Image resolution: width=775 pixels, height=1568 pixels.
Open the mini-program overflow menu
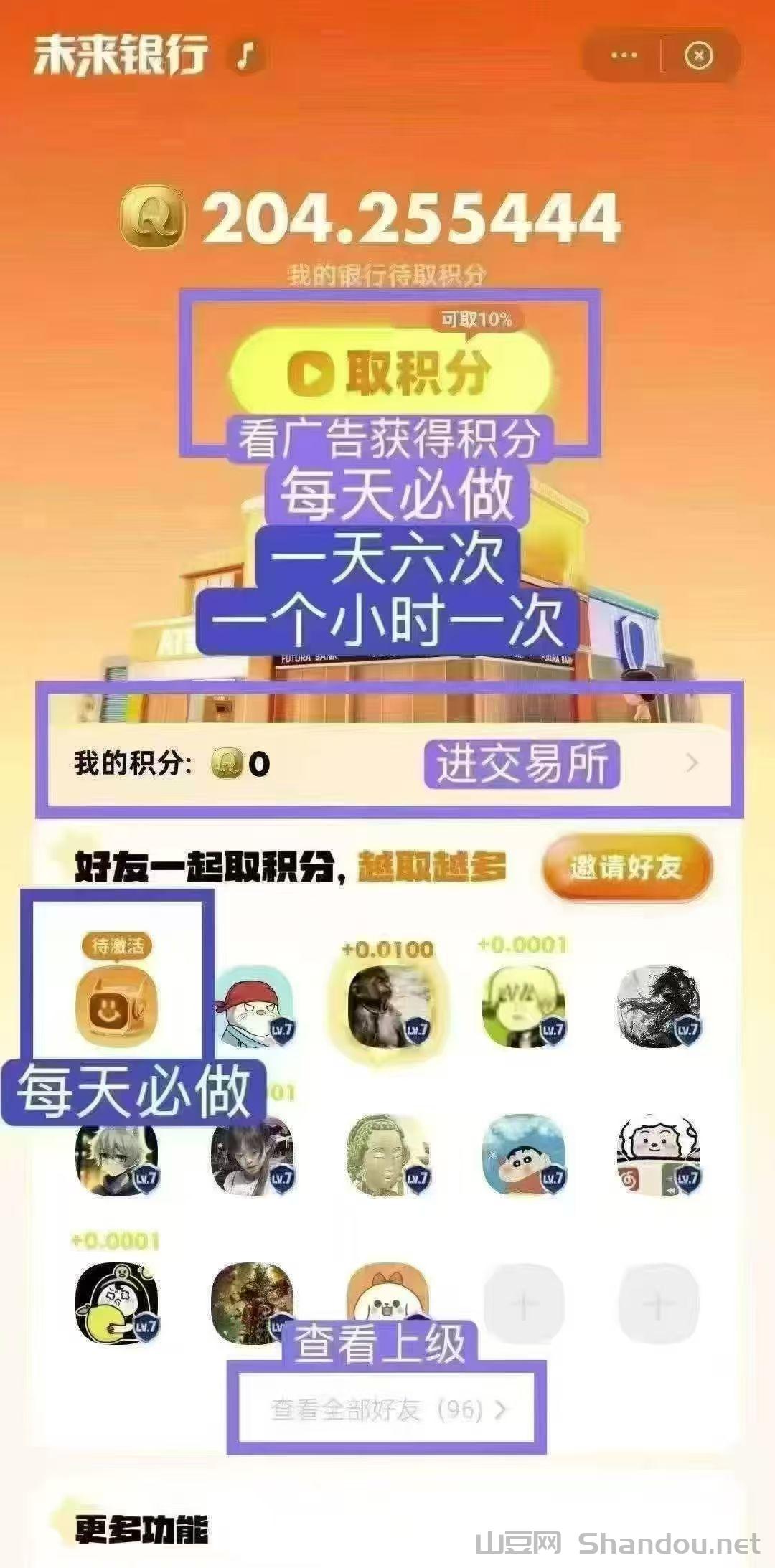pos(623,55)
